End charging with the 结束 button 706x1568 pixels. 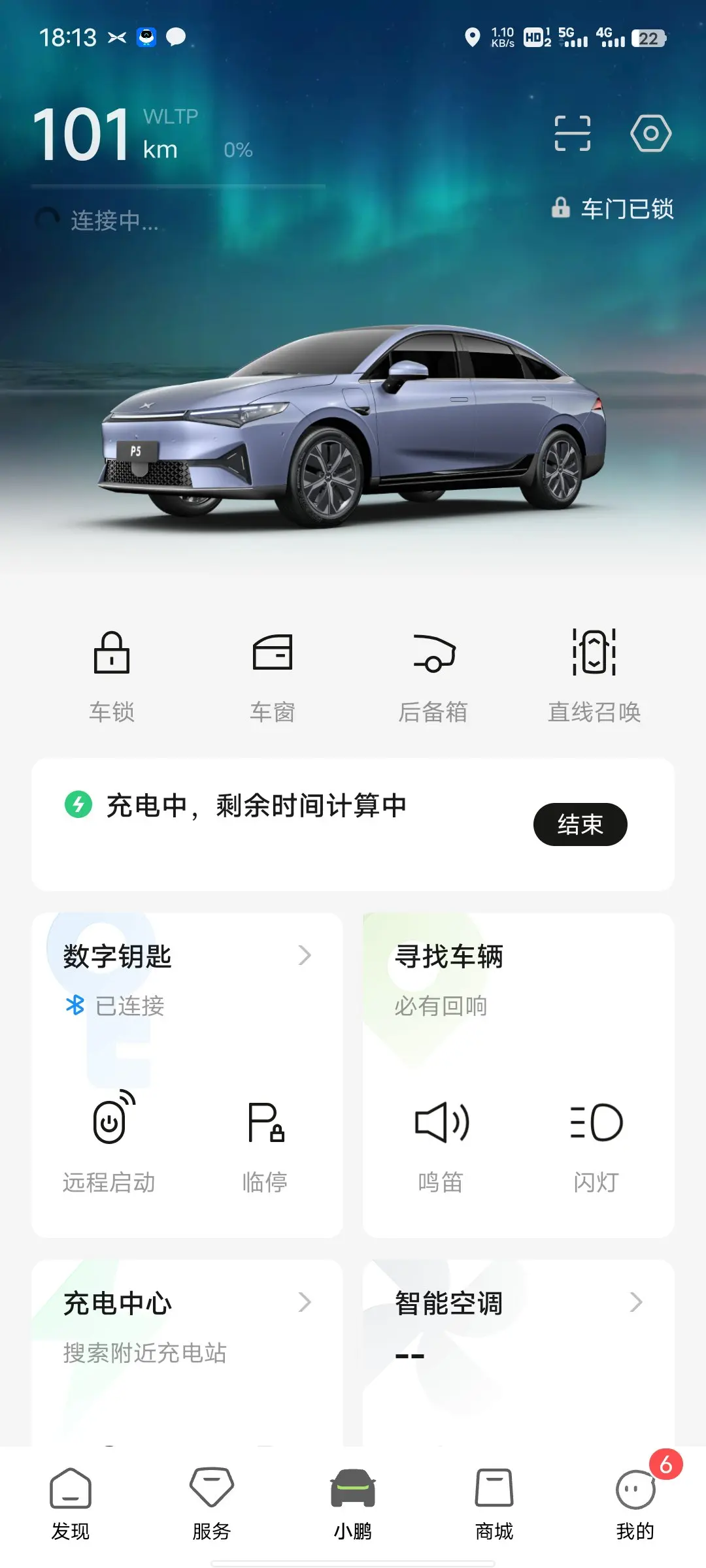pyautogui.click(x=580, y=825)
